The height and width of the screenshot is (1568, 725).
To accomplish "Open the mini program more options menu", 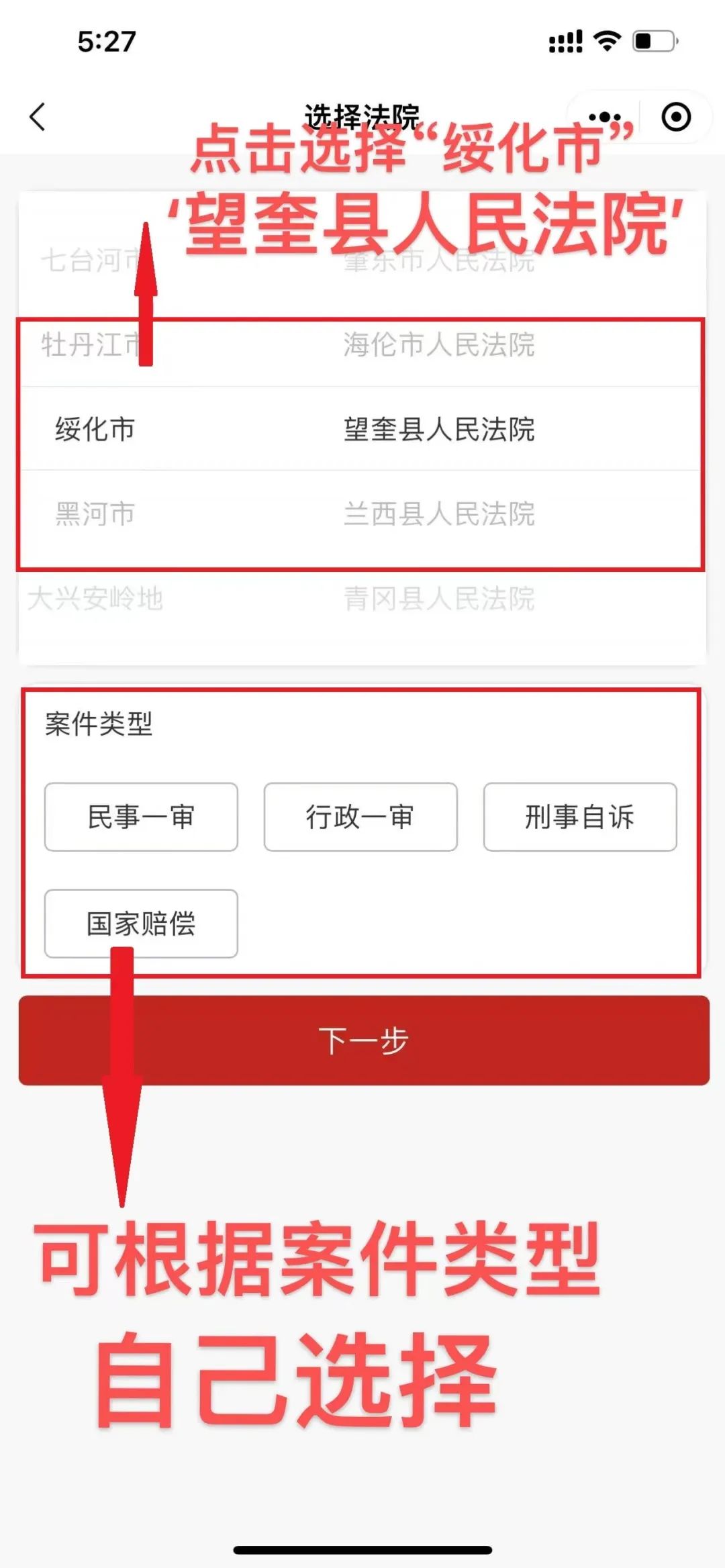I will (604, 117).
